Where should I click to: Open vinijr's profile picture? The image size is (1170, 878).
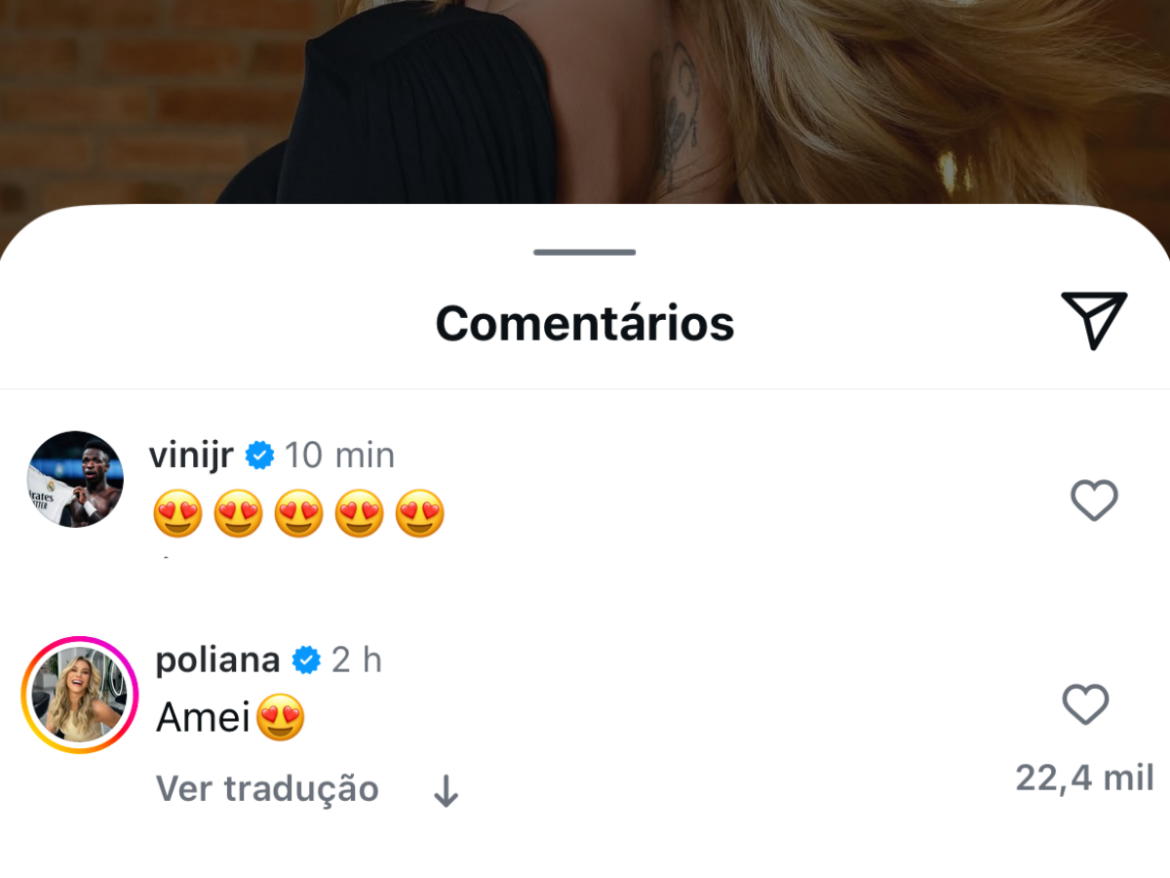pyautogui.click(x=75, y=480)
